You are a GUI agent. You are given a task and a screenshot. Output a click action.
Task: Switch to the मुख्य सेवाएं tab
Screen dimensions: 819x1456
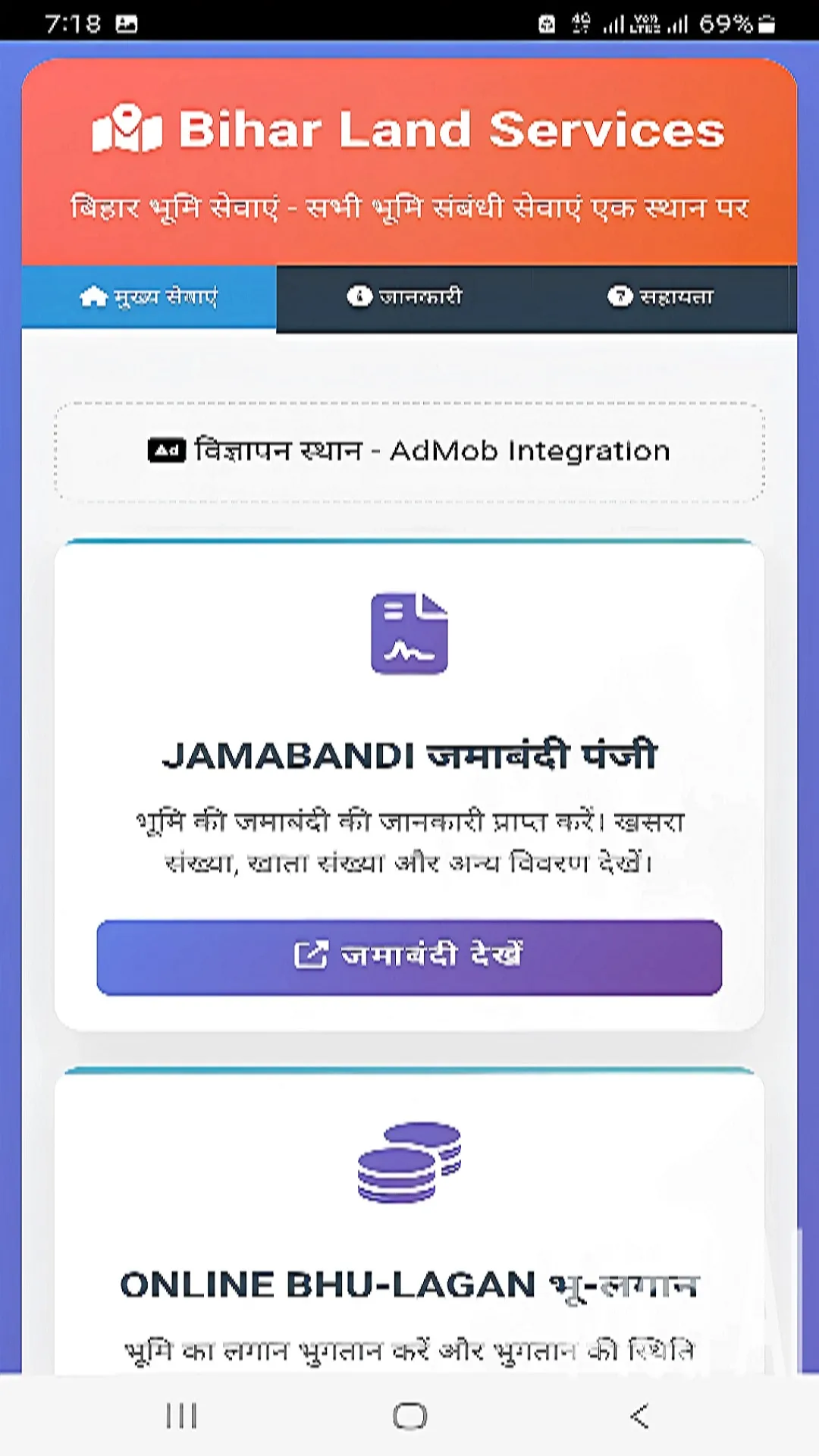[x=149, y=297]
